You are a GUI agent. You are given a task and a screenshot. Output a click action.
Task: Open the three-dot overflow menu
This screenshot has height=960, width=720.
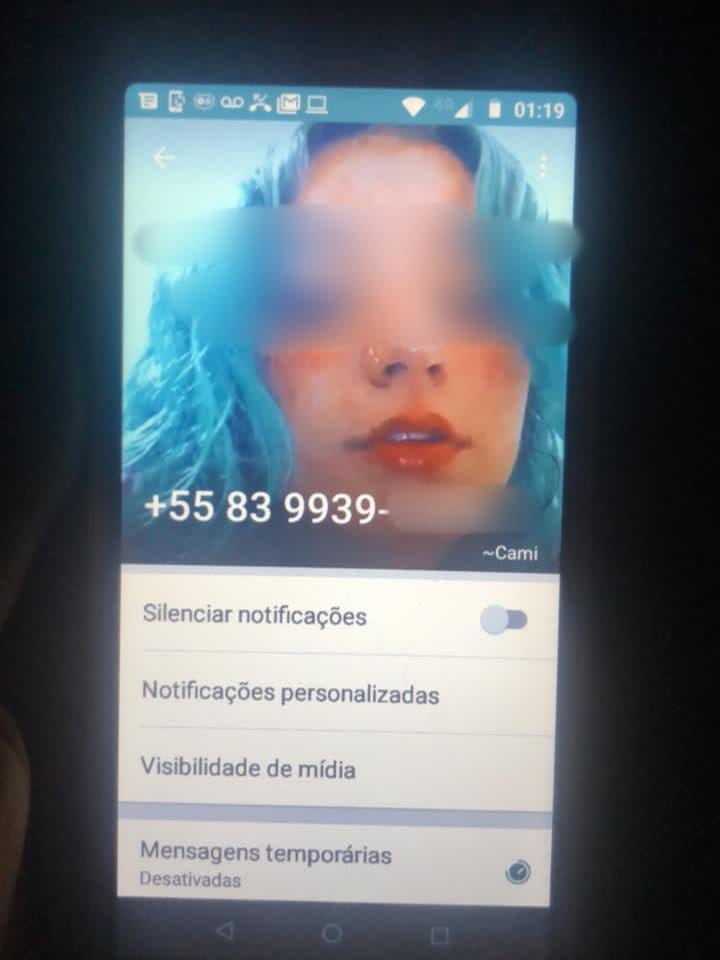tap(543, 166)
